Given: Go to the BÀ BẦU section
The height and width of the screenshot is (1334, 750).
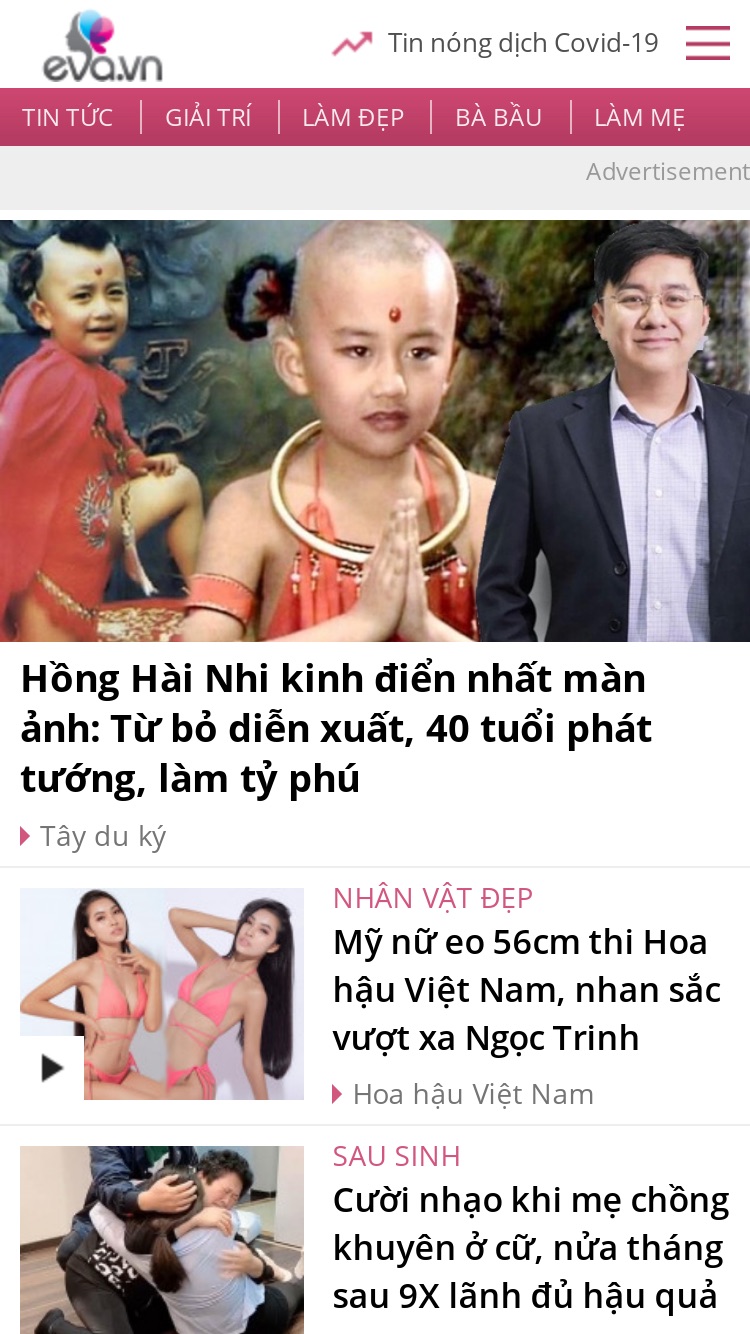Looking at the screenshot, I should pyautogui.click(x=498, y=117).
